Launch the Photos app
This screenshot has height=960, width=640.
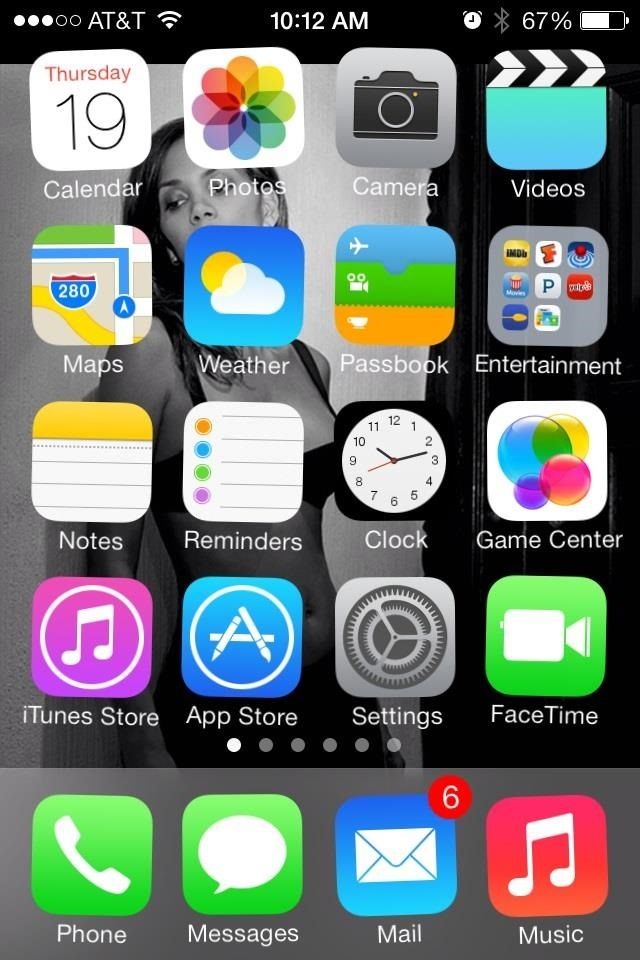[243, 110]
